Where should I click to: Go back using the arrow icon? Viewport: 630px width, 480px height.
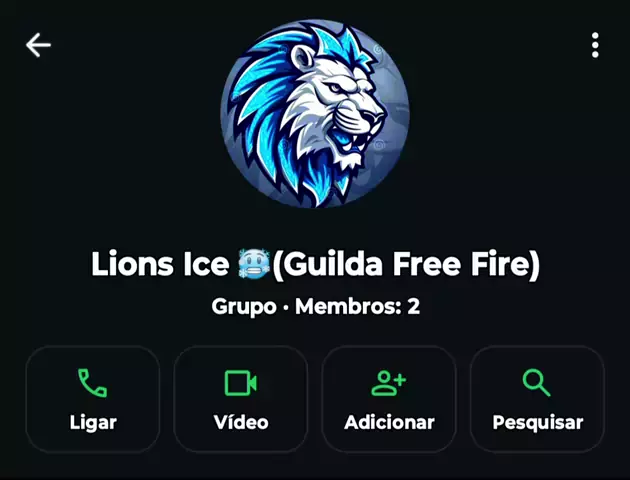coord(38,45)
